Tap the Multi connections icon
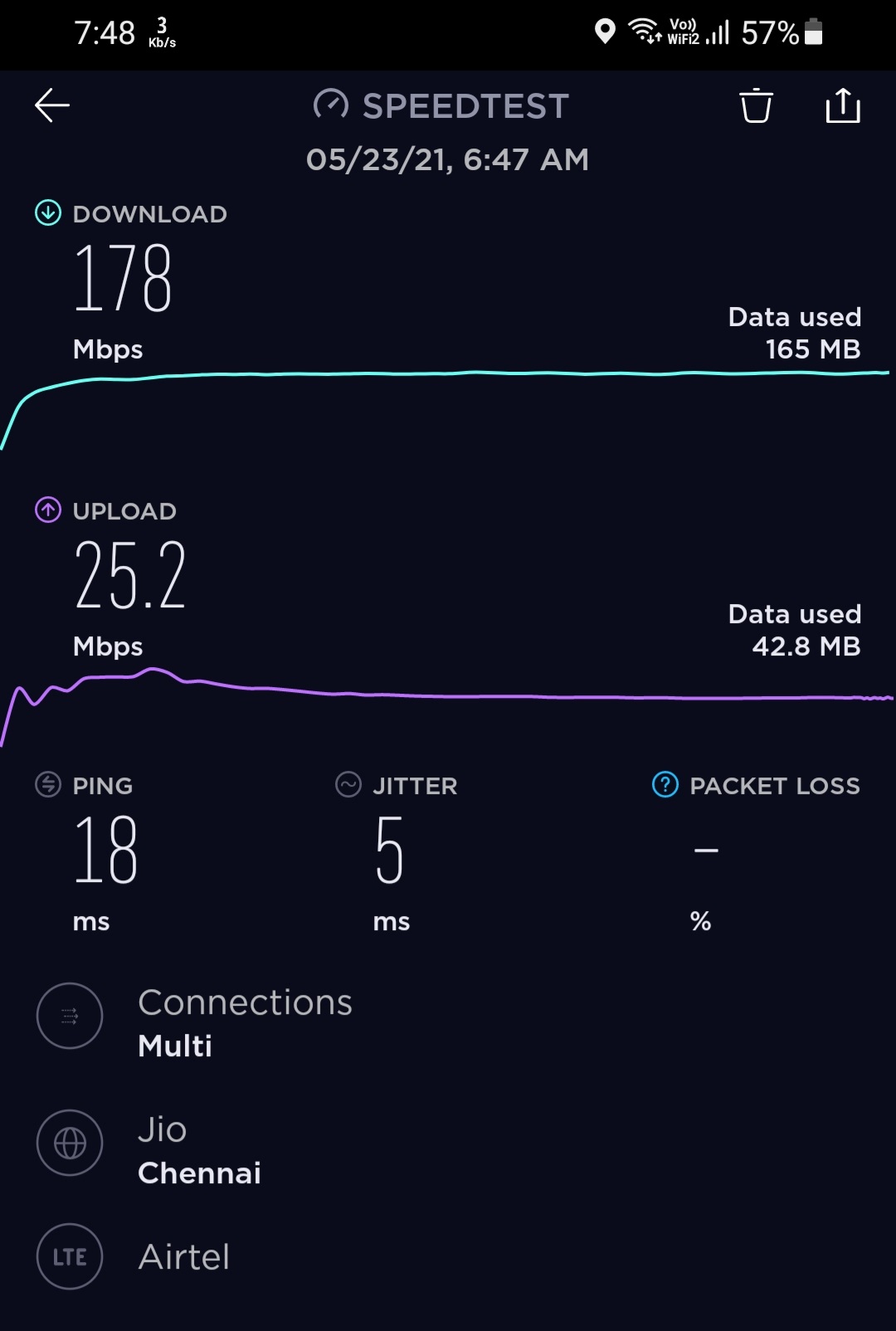 coord(69,1016)
